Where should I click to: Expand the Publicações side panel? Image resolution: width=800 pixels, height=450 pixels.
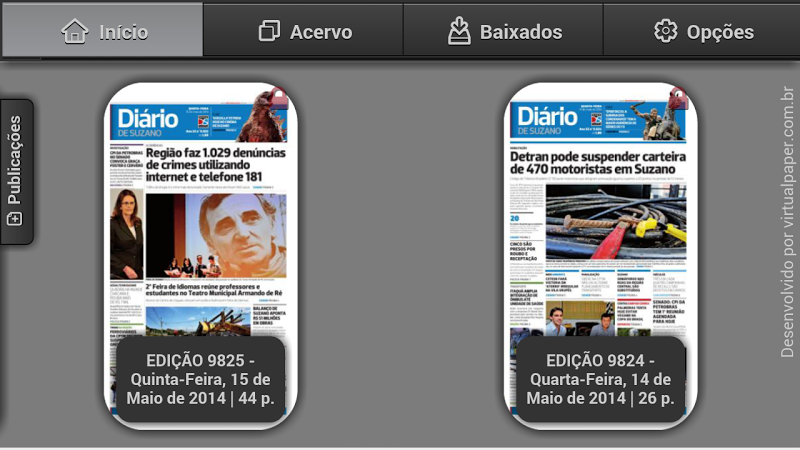[16, 172]
